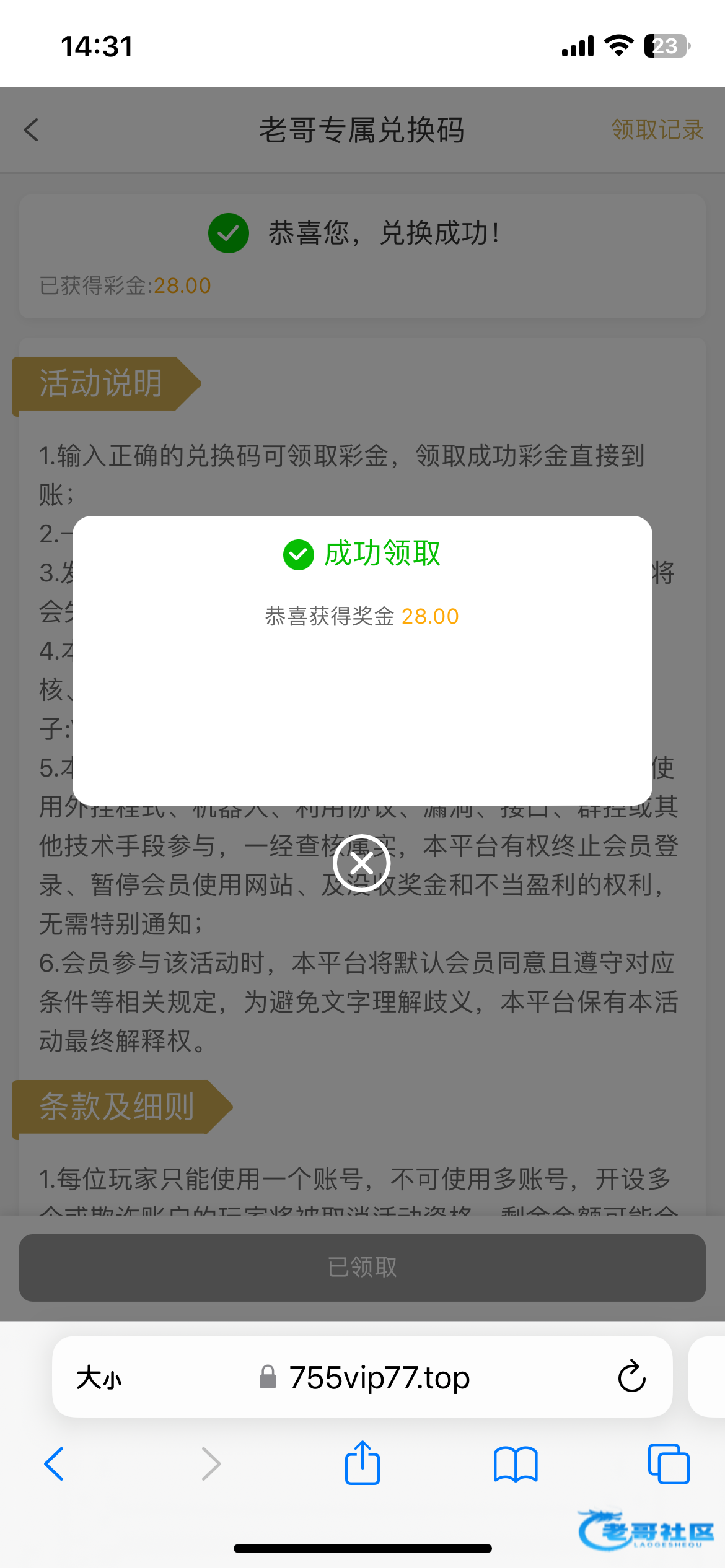The height and width of the screenshot is (1568, 725).
Task: Share this page from Safari's toolbar
Action: pyautogui.click(x=362, y=1463)
